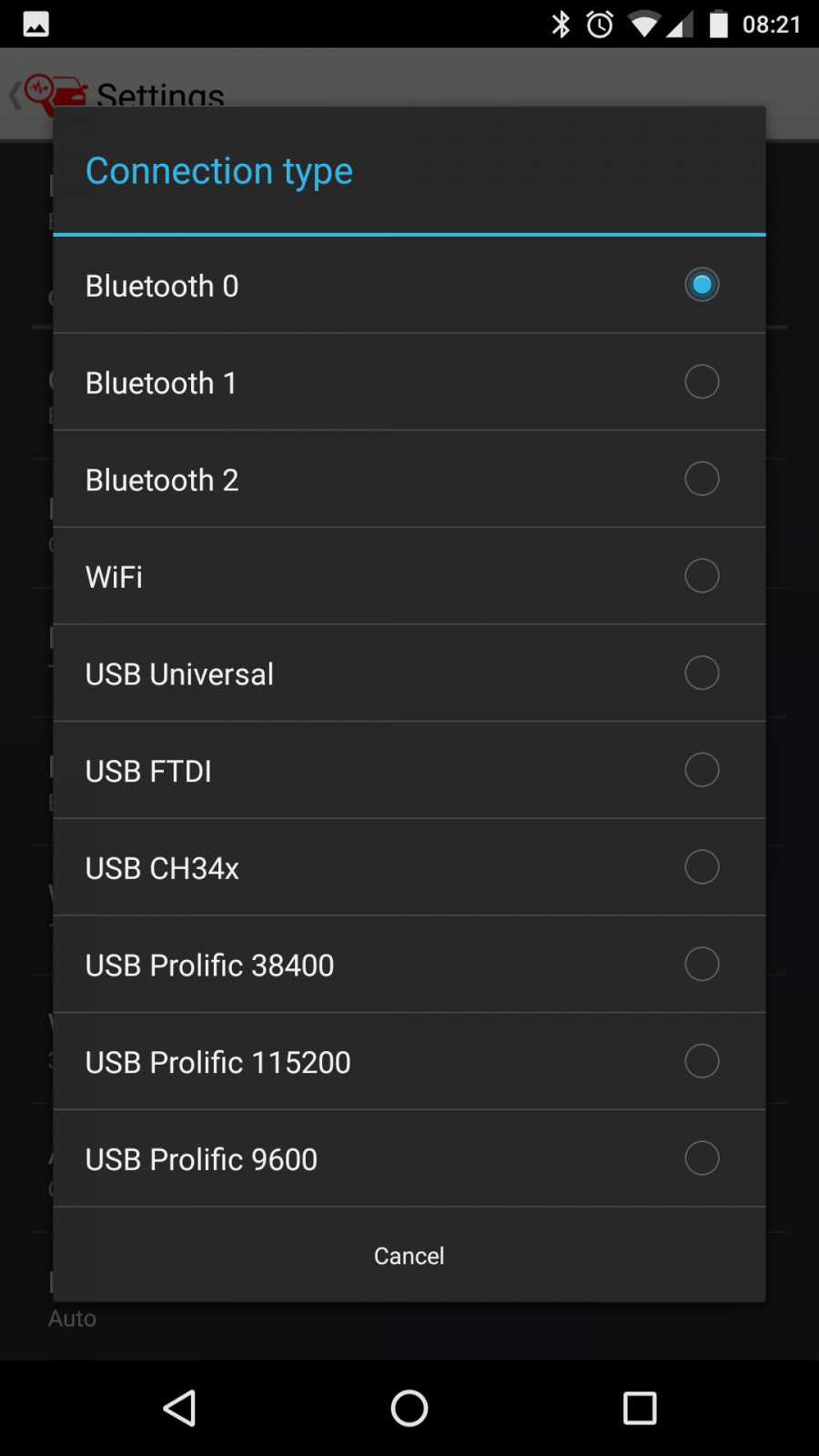
Task: Cancel the connection type dialog
Action: tap(409, 1256)
